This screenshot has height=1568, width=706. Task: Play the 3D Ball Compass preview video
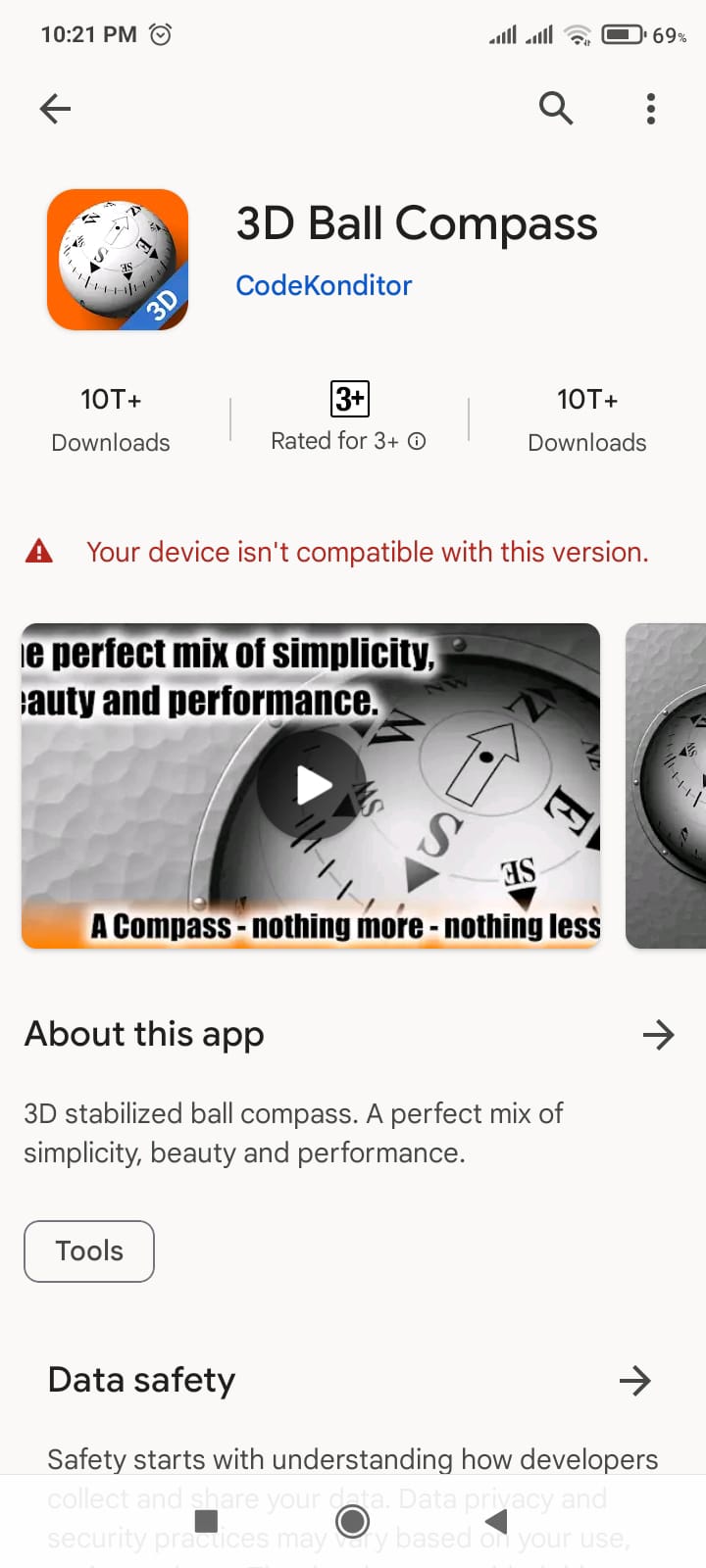pos(312,785)
